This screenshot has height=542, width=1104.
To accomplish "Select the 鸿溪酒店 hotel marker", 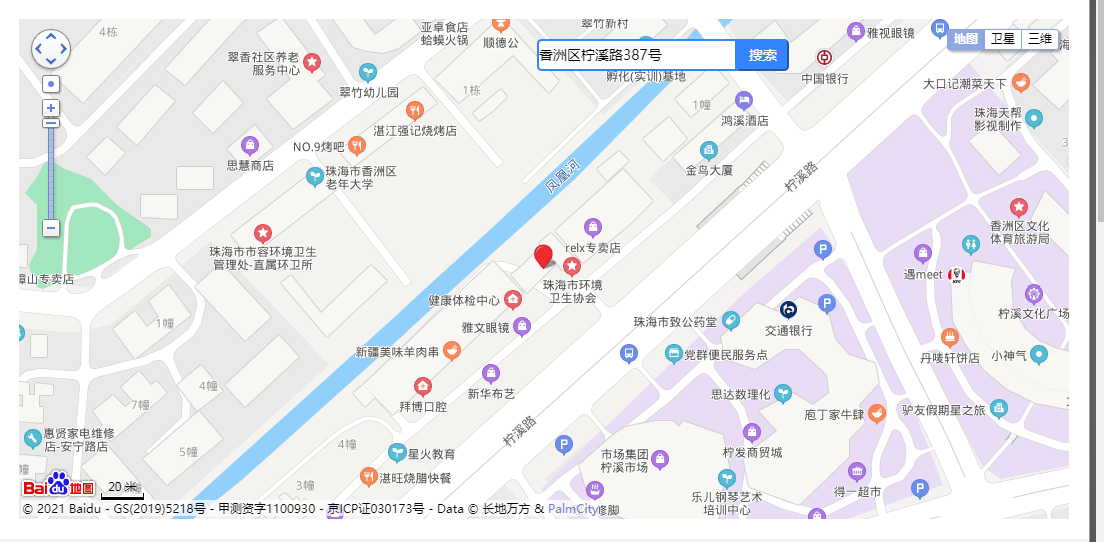I will pyautogui.click(x=743, y=99).
